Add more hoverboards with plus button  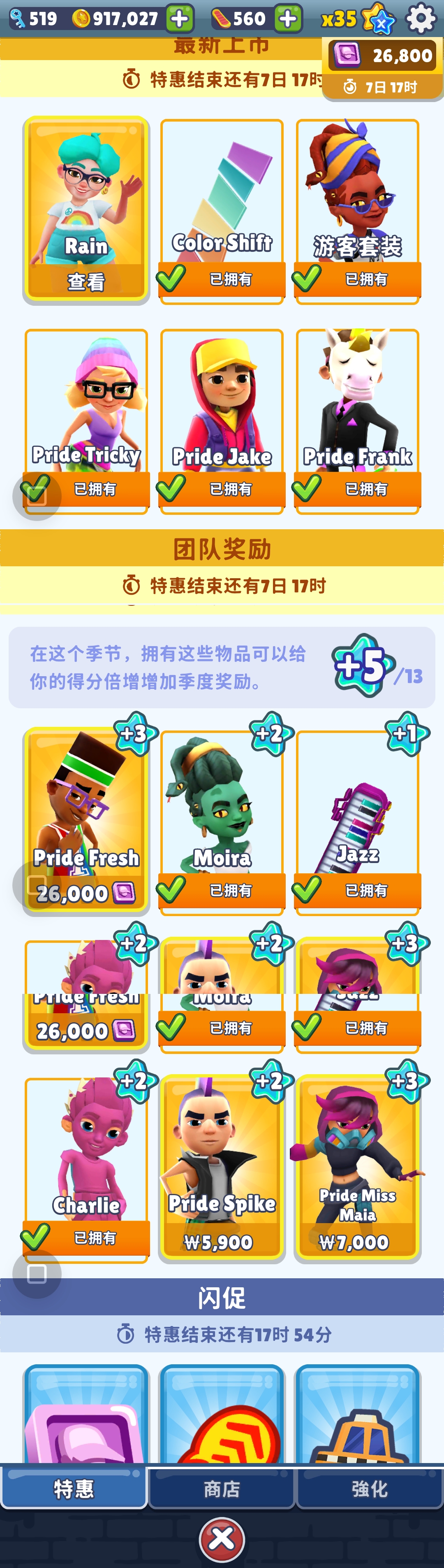(288, 19)
